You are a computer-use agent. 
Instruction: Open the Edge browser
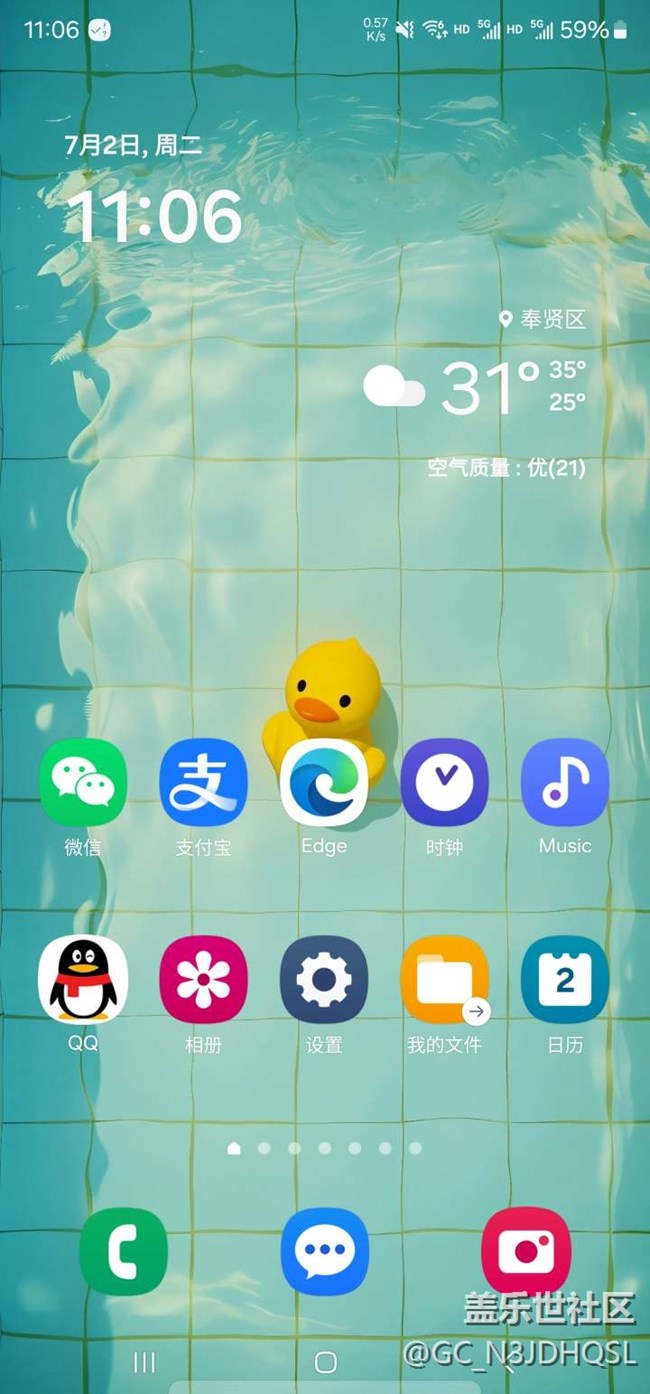pyautogui.click(x=324, y=783)
